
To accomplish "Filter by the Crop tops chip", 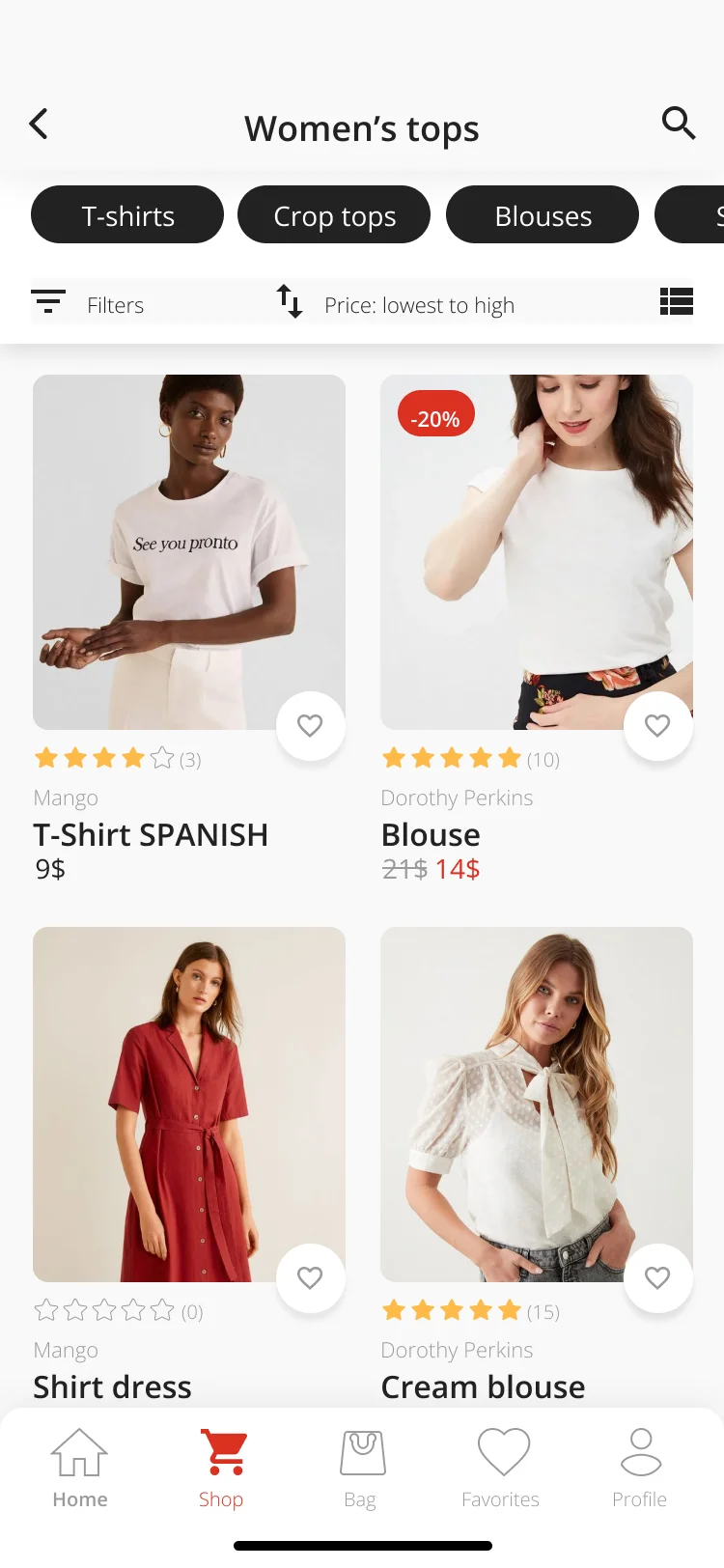I will click(x=334, y=215).
